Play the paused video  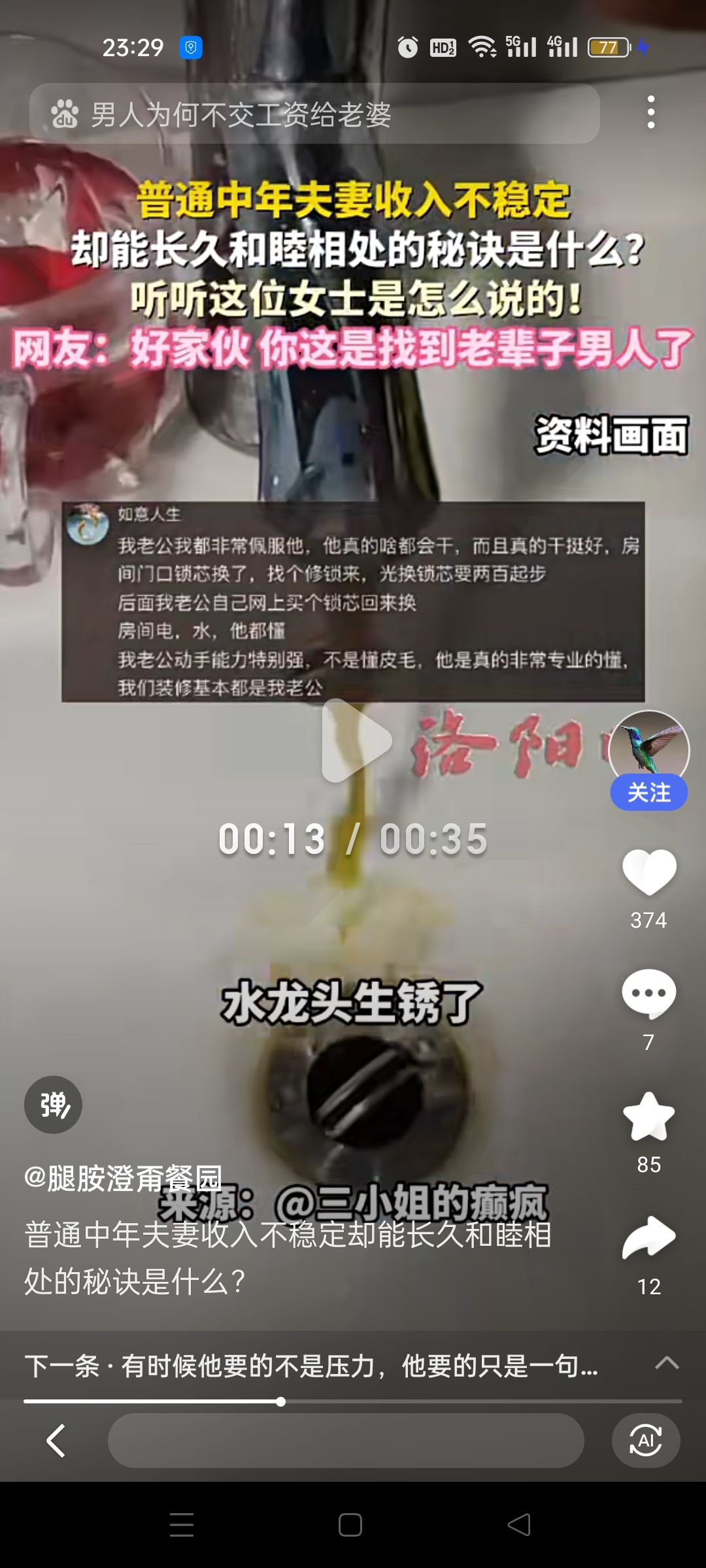[x=356, y=740]
